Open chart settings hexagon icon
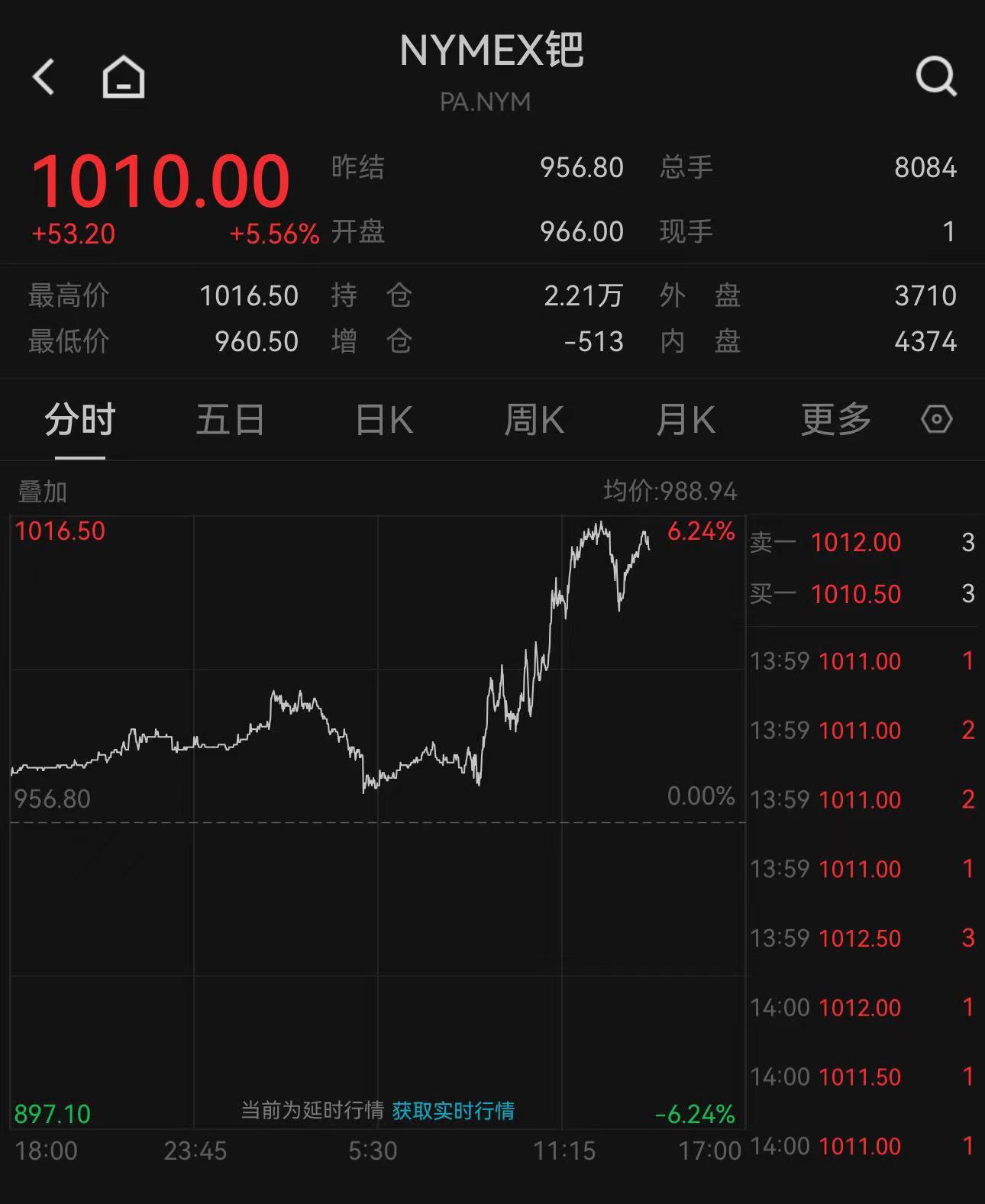Viewport: 985px width, 1204px height. tap(937, 419)
